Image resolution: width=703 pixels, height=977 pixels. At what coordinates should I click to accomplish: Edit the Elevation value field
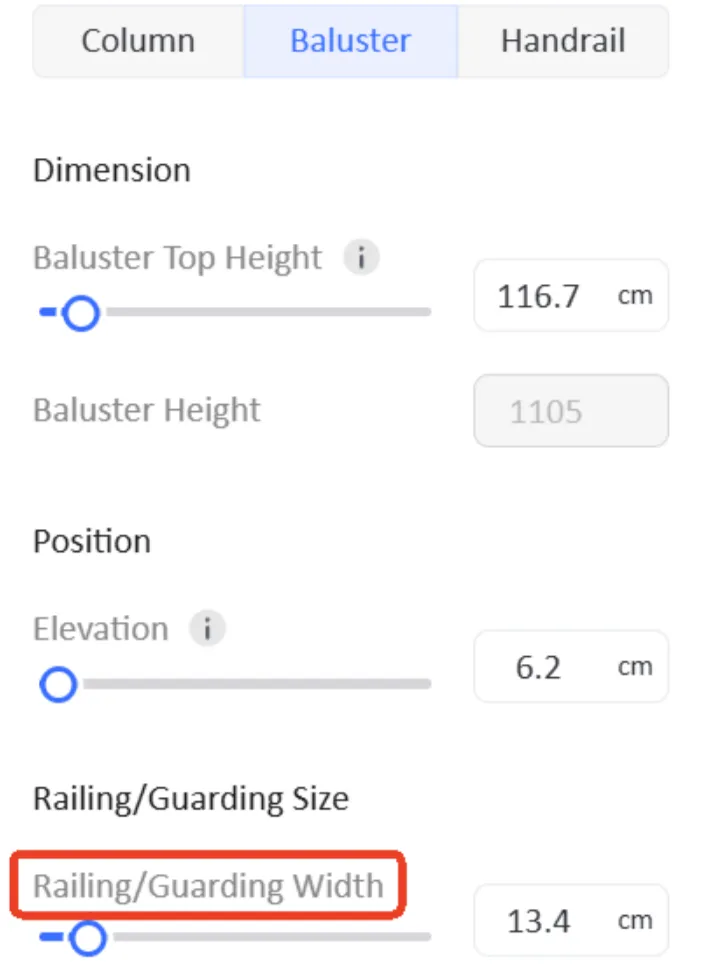click(540, 667)
